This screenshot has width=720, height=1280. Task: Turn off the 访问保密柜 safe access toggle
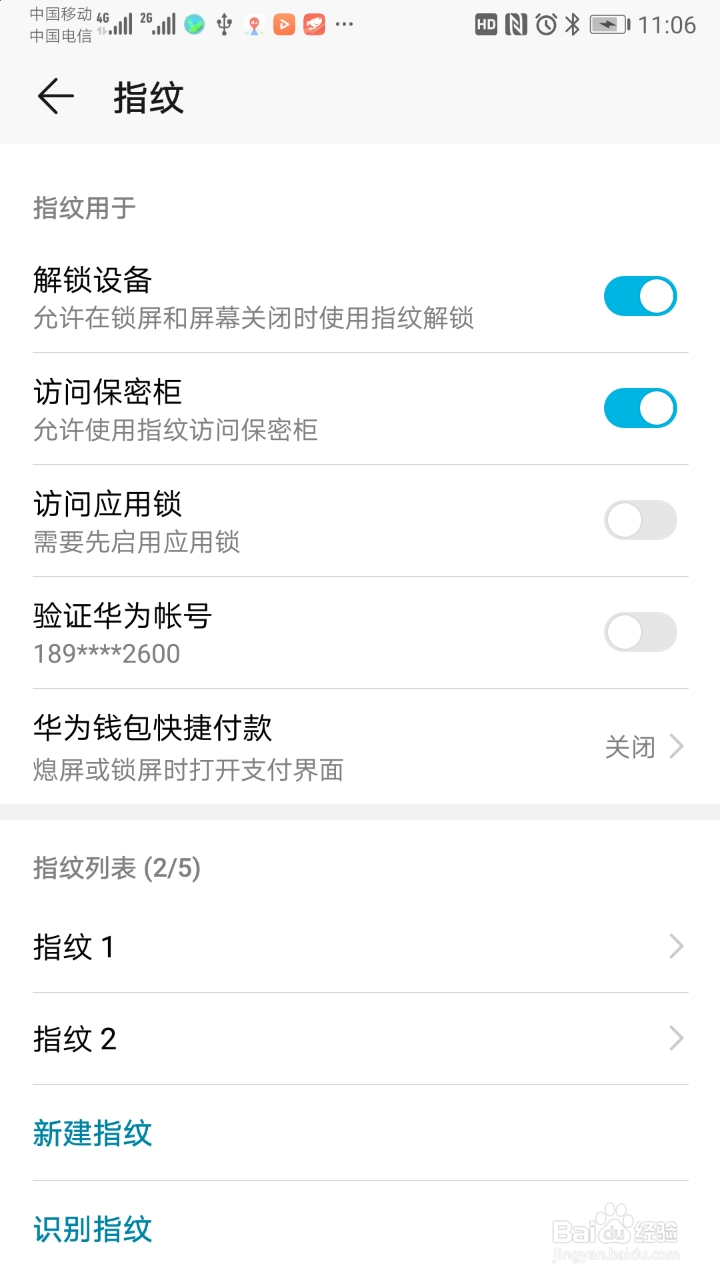640,408
